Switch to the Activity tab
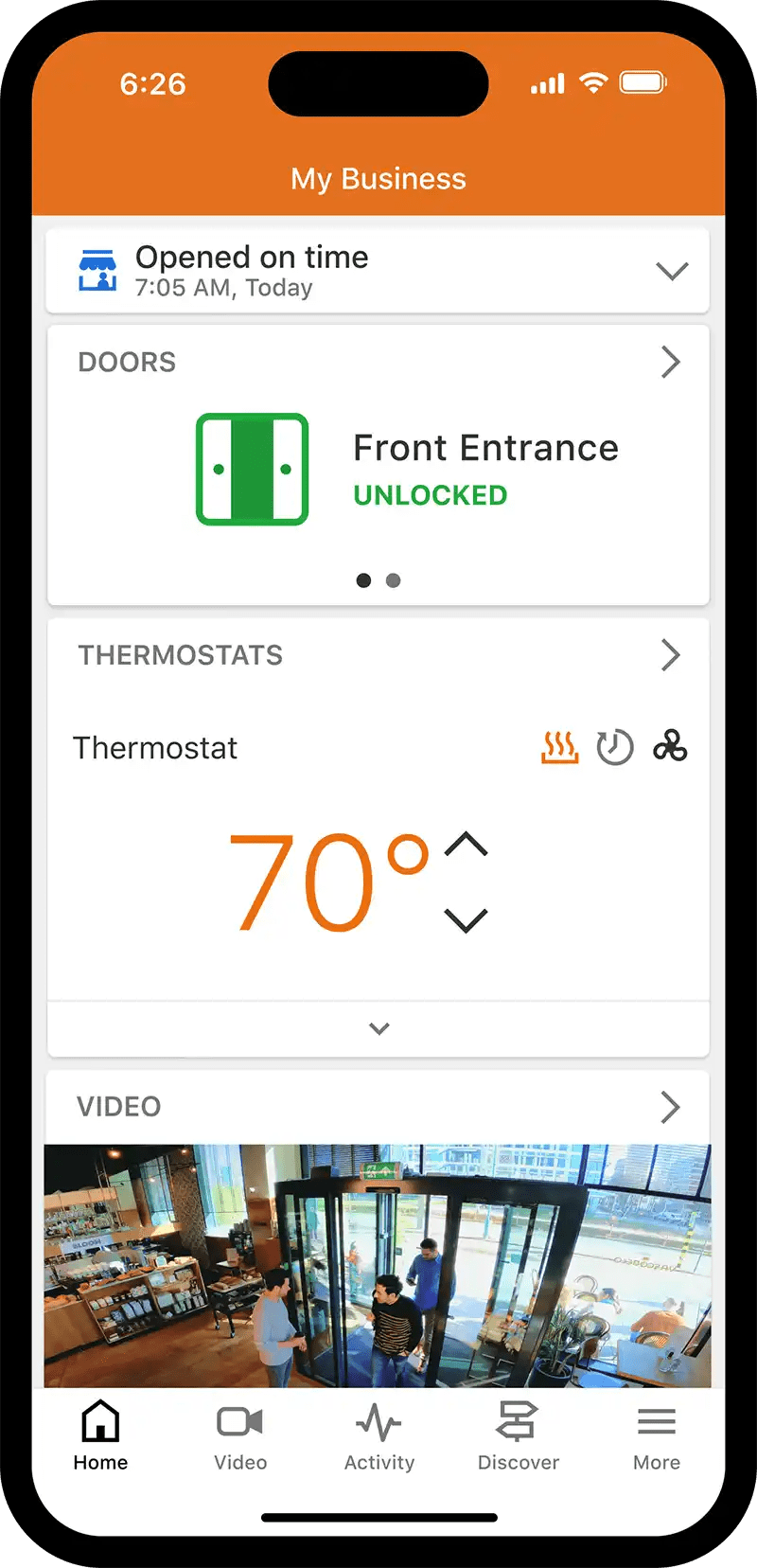 [379, 1435]
